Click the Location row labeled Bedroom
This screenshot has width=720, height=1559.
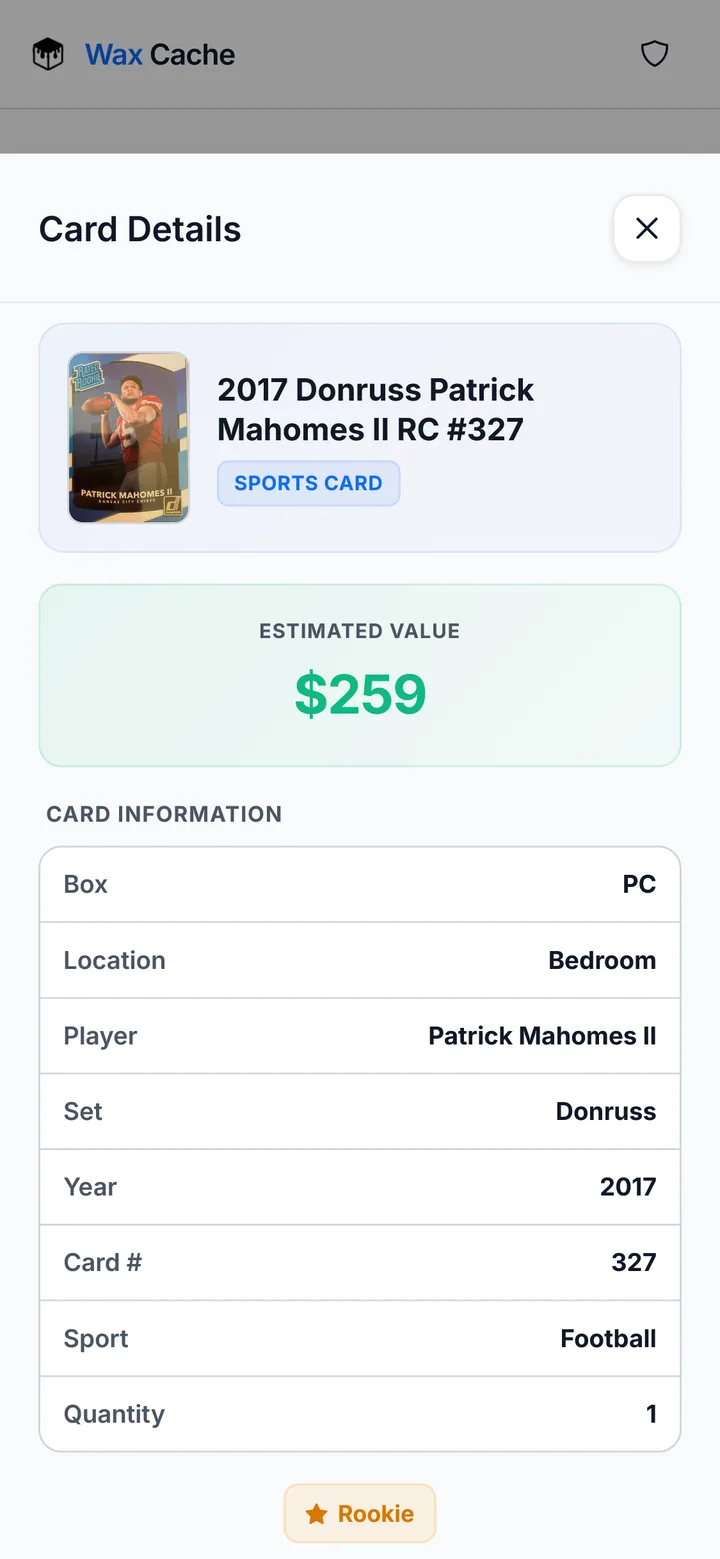tap(360, 960)
